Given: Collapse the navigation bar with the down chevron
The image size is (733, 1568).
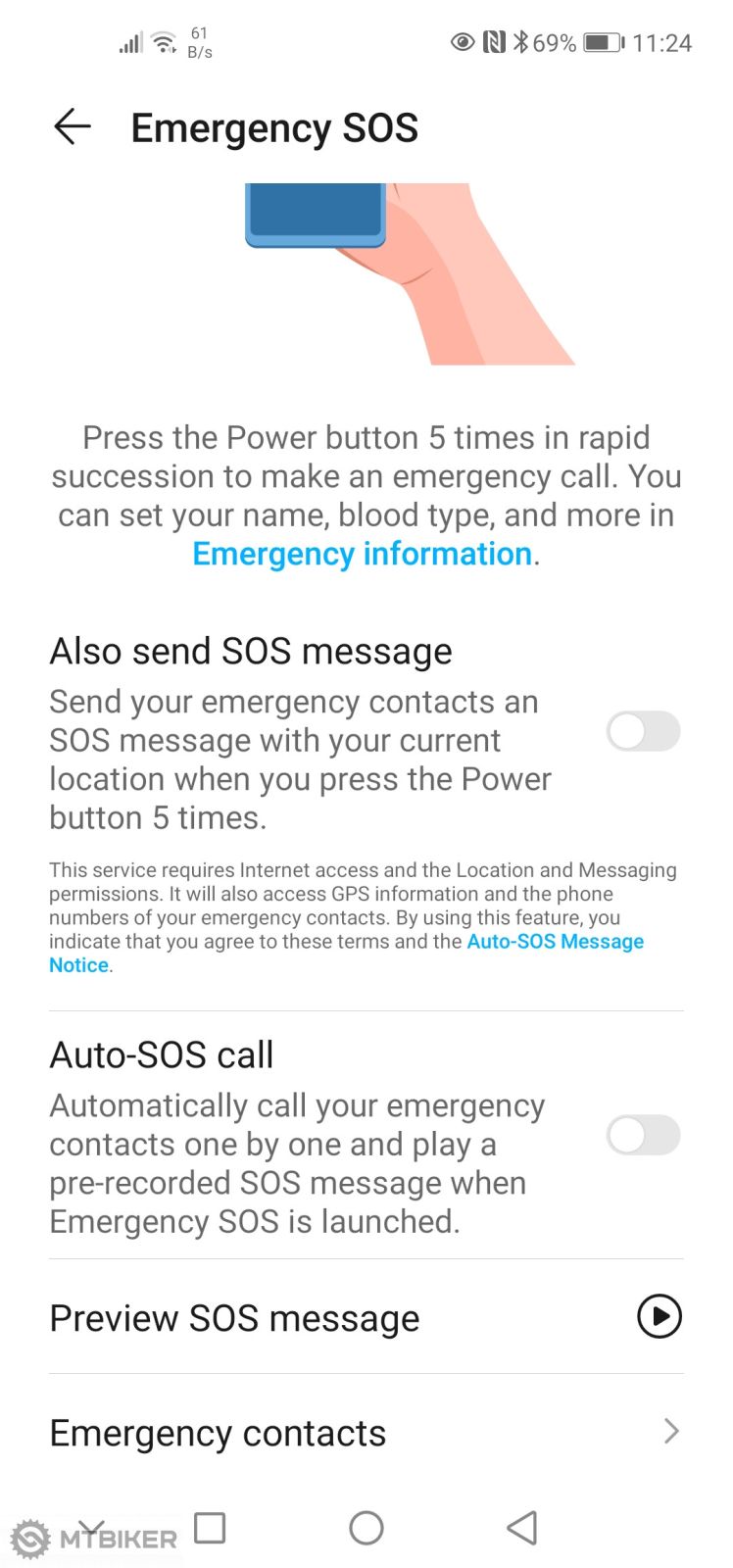Looking at the screenshot, I should [91, 1527].
